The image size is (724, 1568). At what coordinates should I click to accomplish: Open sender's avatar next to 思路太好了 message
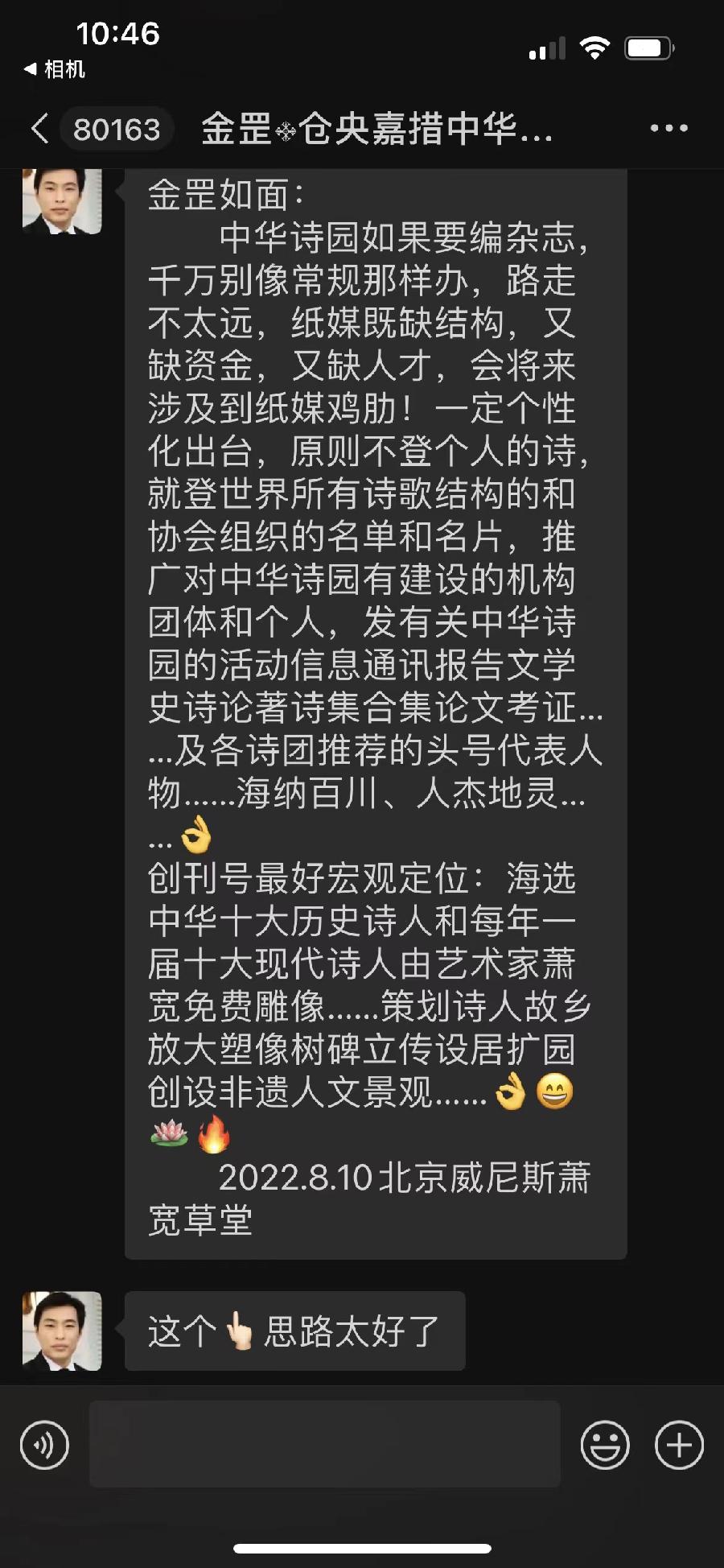62,1331
